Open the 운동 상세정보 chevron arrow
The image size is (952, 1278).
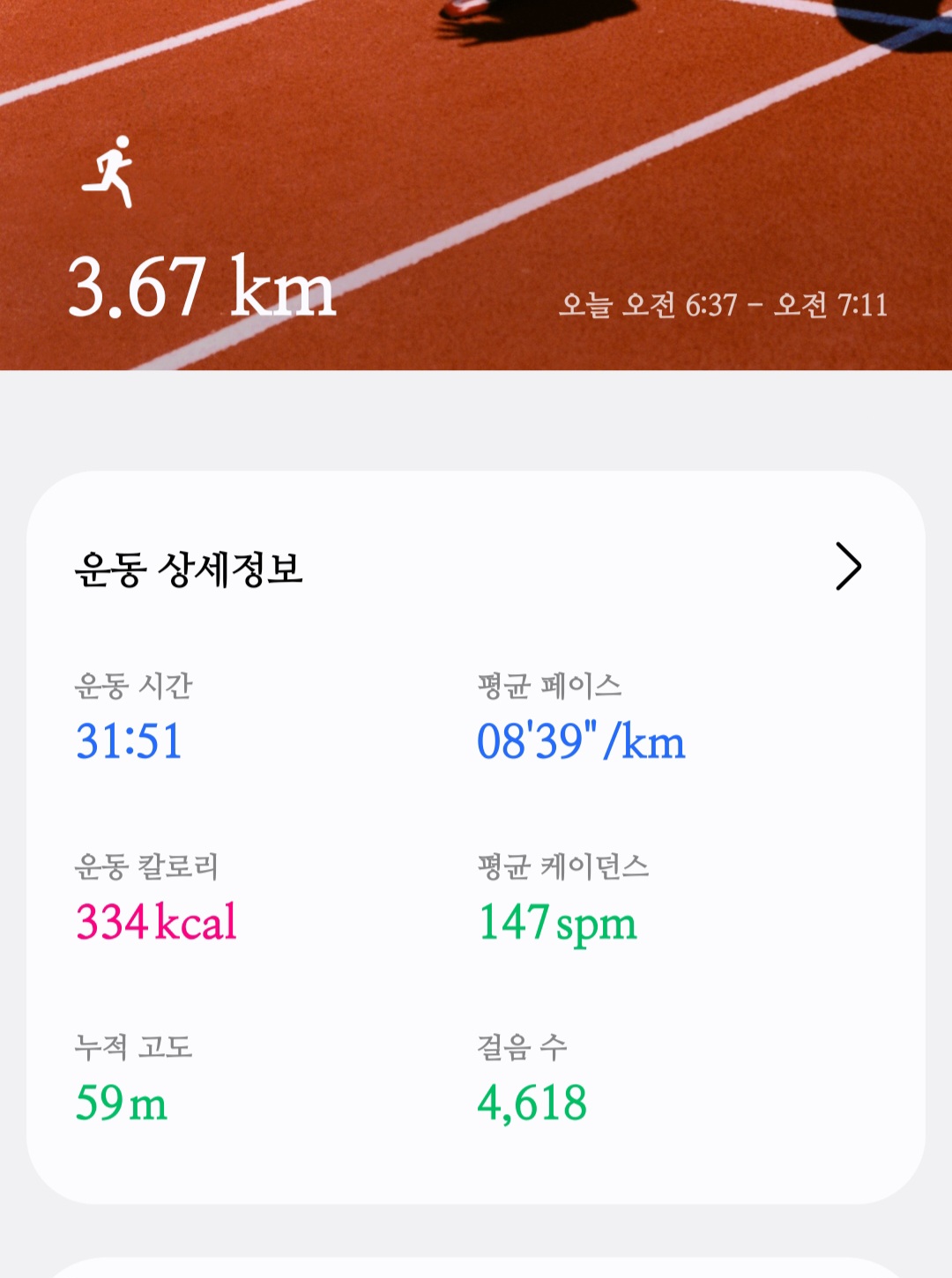[848, 566]
